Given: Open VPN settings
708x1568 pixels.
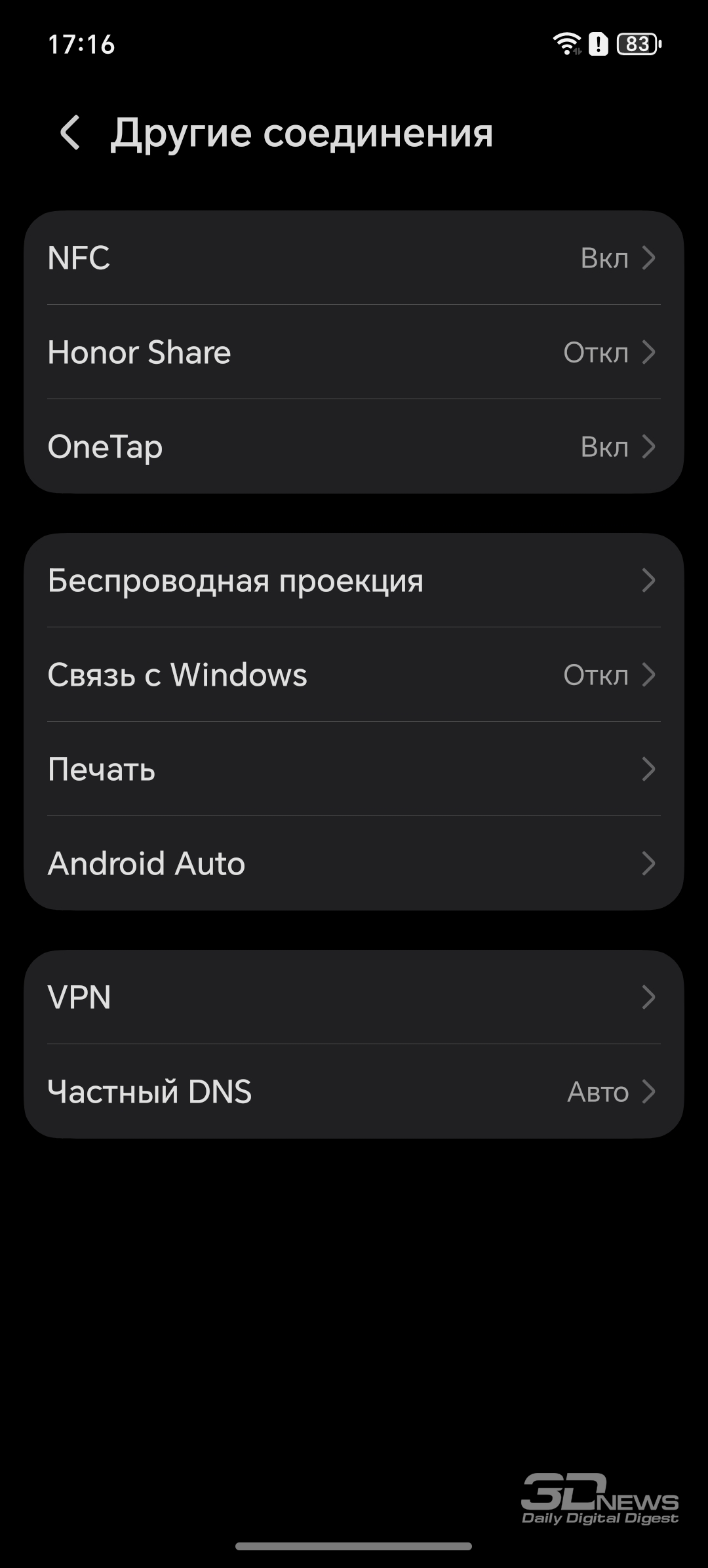Looking at the screenshot, I should [354, 997].
